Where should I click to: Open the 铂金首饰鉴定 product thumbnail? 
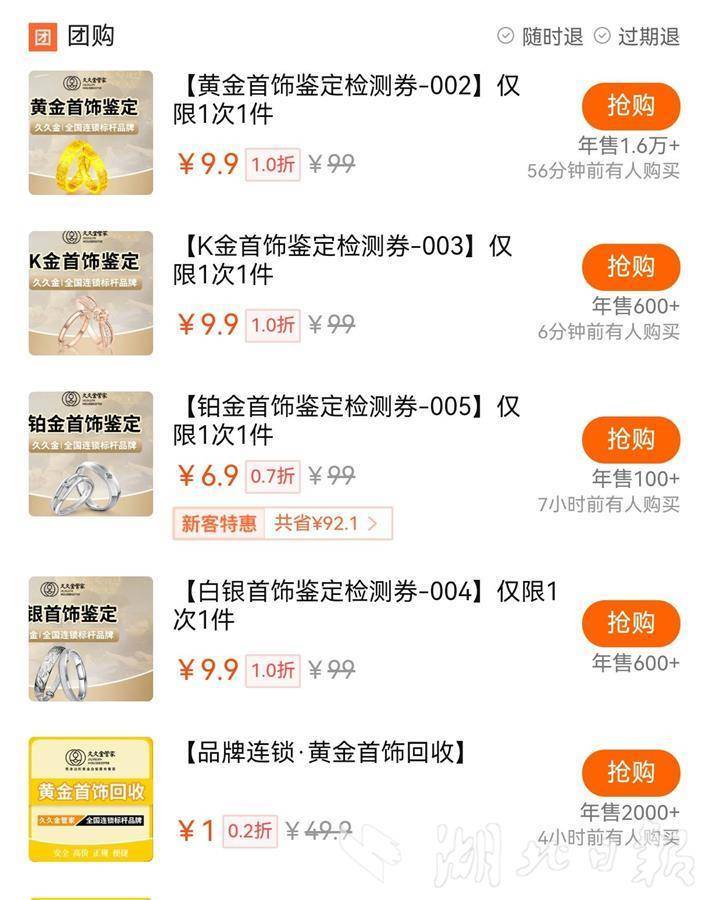(x=91, y=454)
